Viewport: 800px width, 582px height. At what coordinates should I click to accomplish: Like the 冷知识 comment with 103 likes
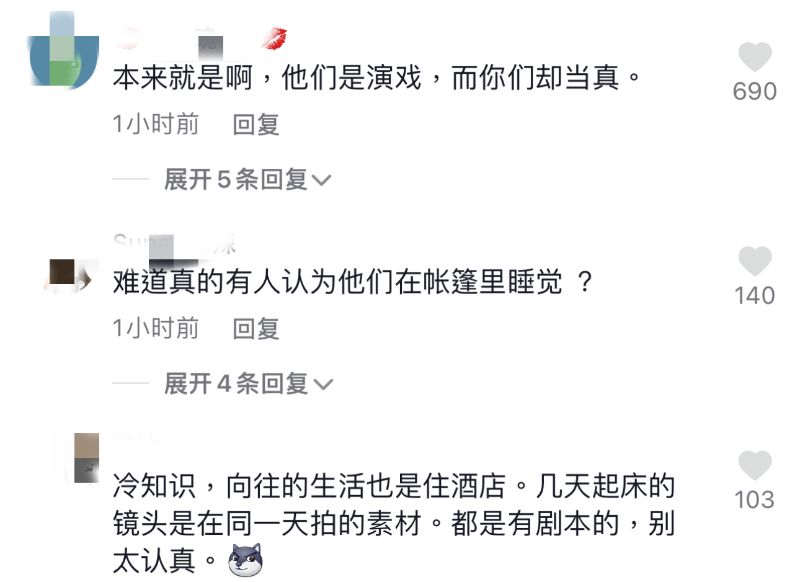coord(754,465)
